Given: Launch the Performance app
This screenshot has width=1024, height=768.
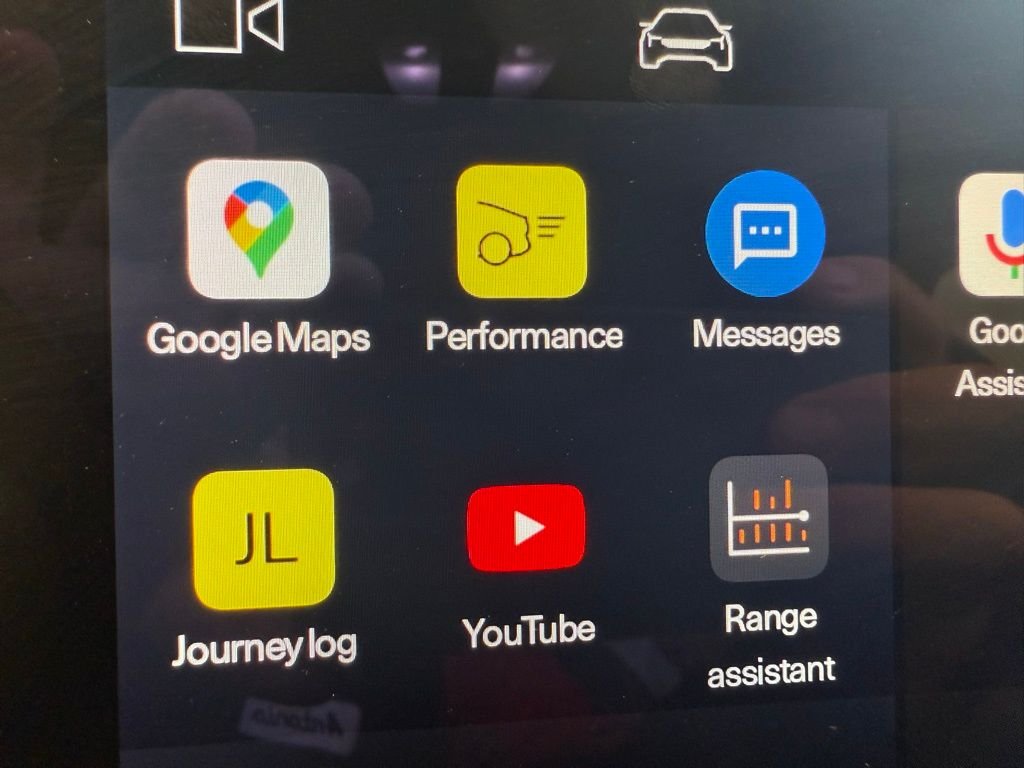Looking at the screenshot, I should (521, 232).
